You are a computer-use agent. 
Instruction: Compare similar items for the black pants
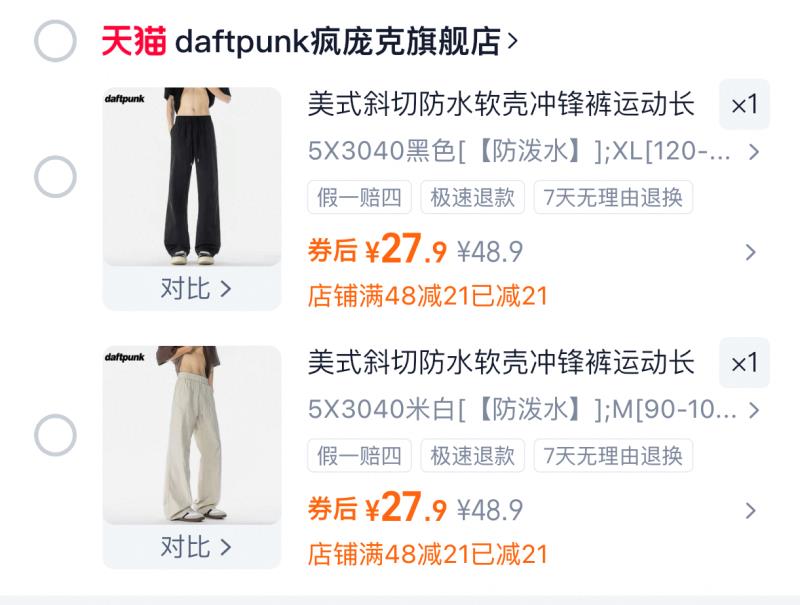tap(193, 289)
